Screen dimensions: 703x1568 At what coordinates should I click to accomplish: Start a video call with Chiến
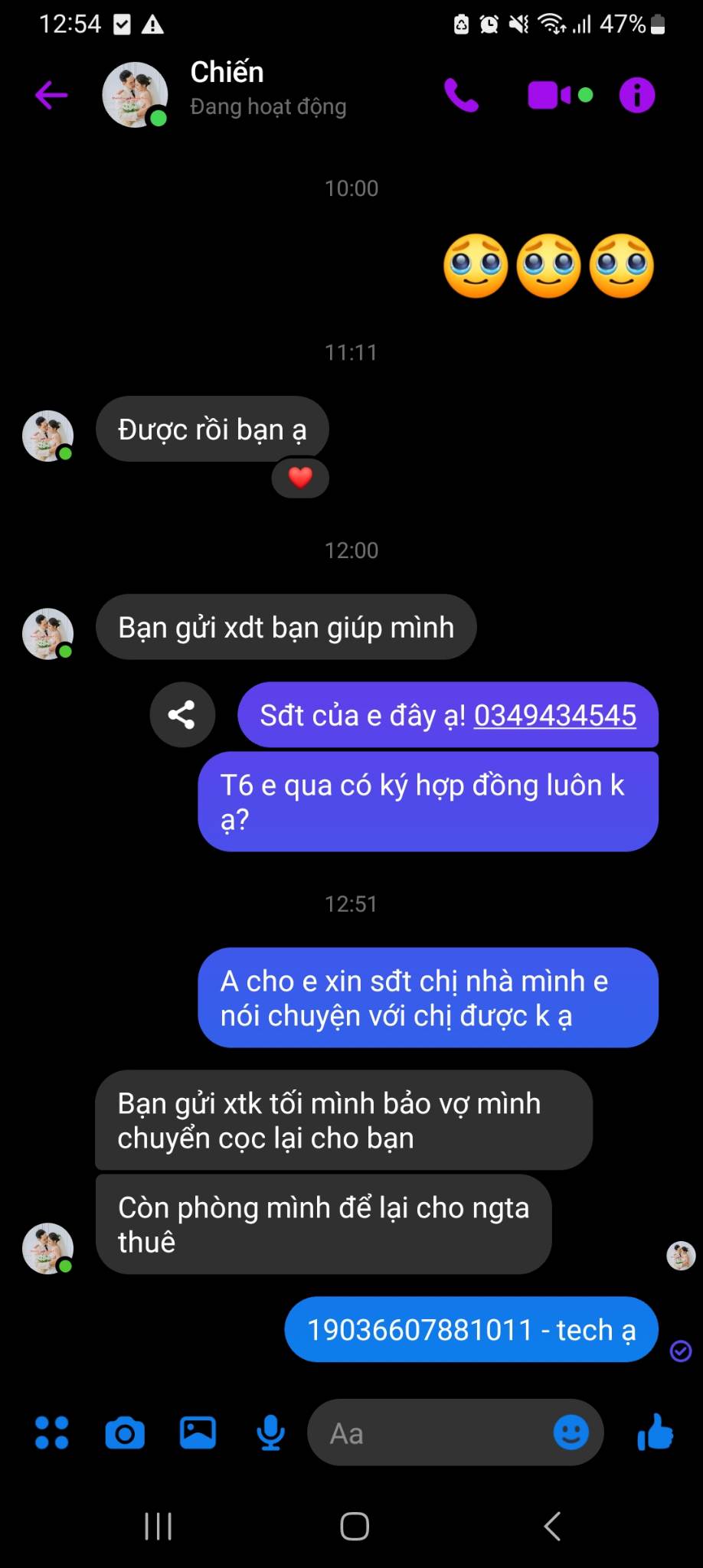[x=560, y=96]
